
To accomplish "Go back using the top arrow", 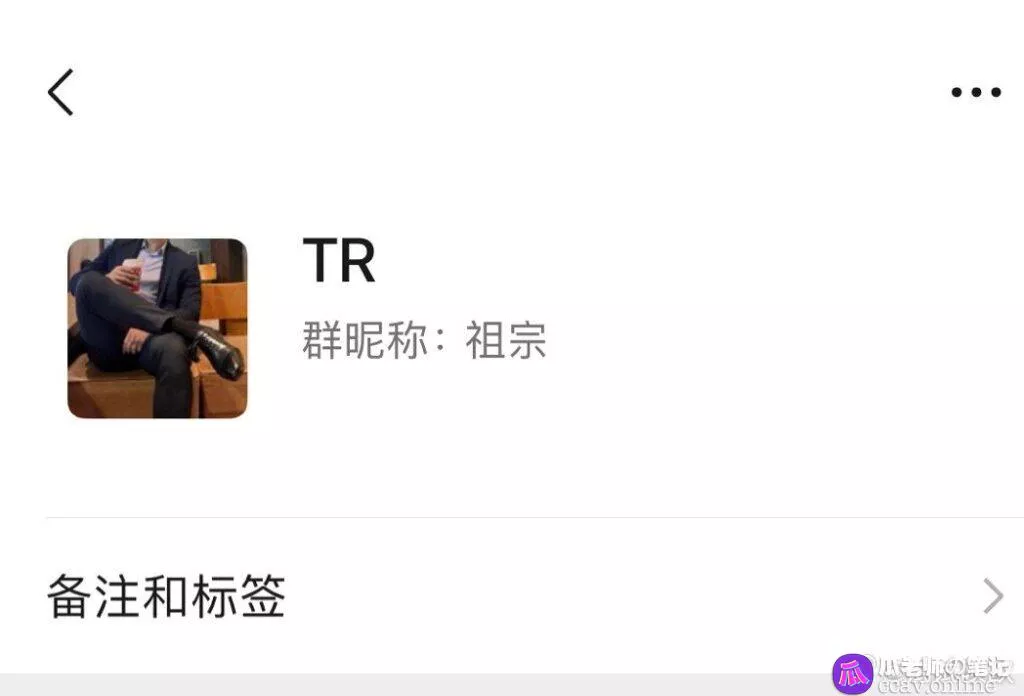I will point(61,93).
